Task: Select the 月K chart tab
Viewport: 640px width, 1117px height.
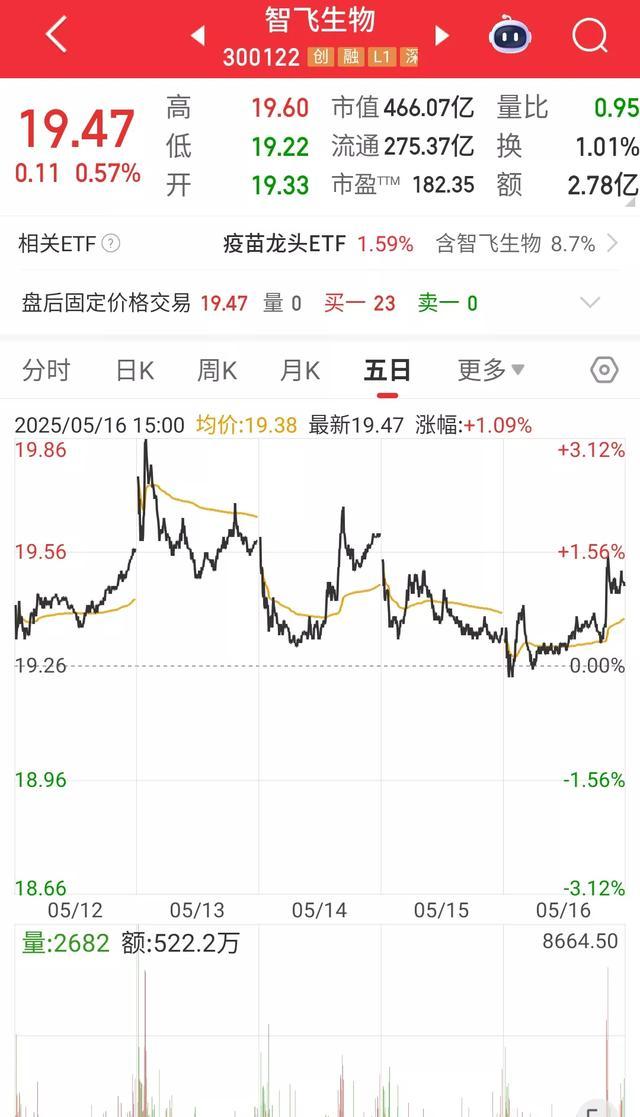Action: coord(300,370)
